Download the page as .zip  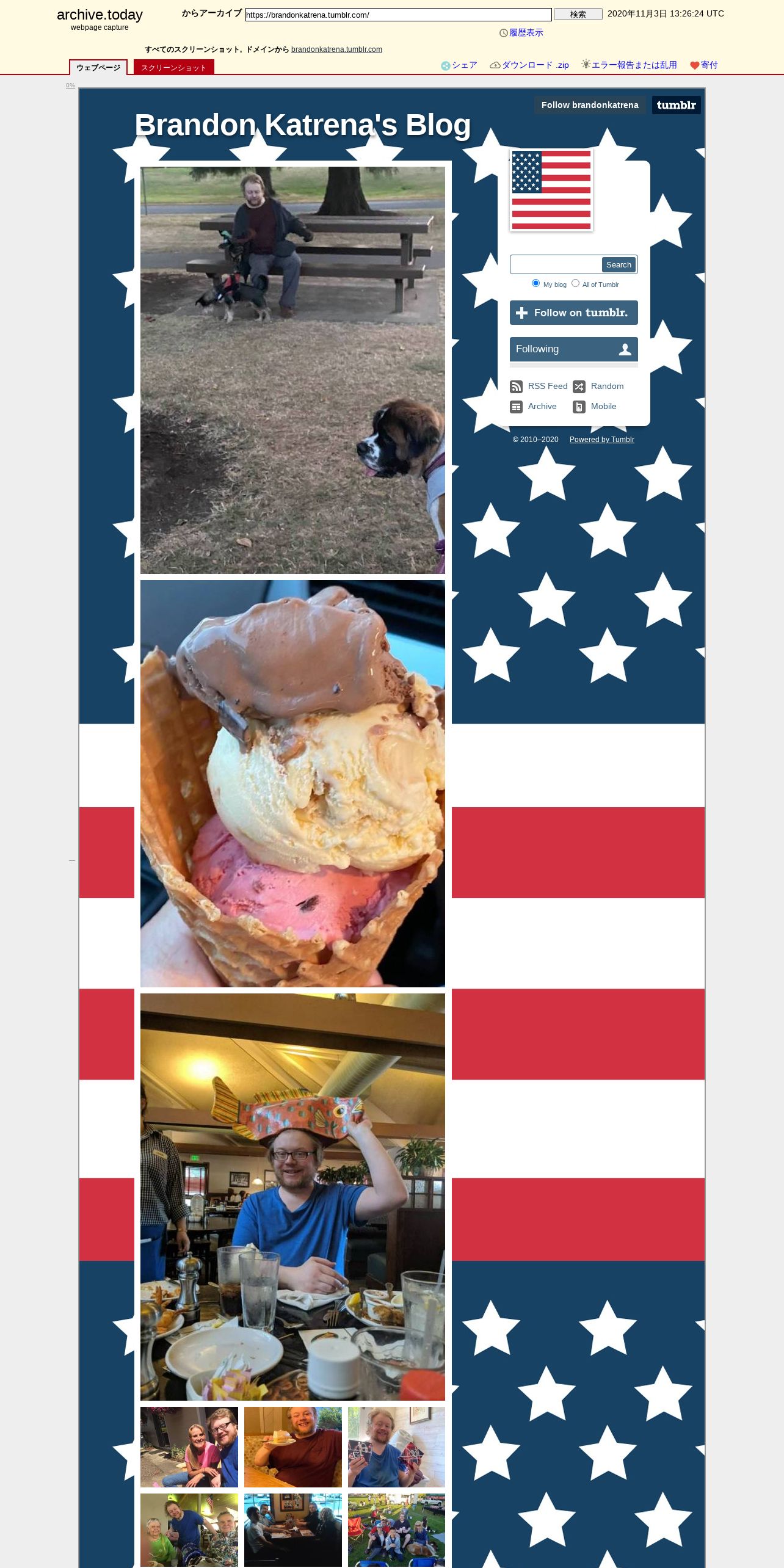tap(529, 65)
